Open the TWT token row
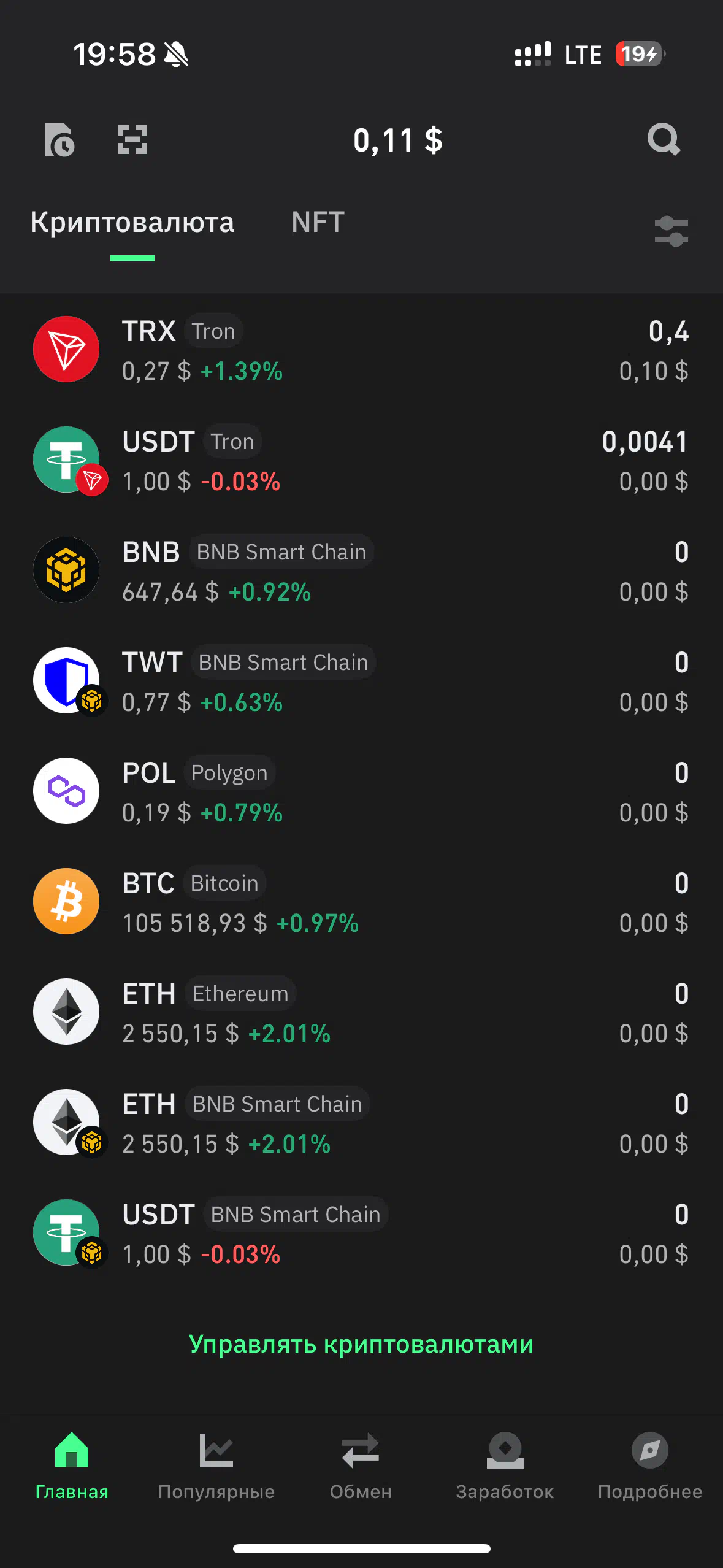 [361, 681]
